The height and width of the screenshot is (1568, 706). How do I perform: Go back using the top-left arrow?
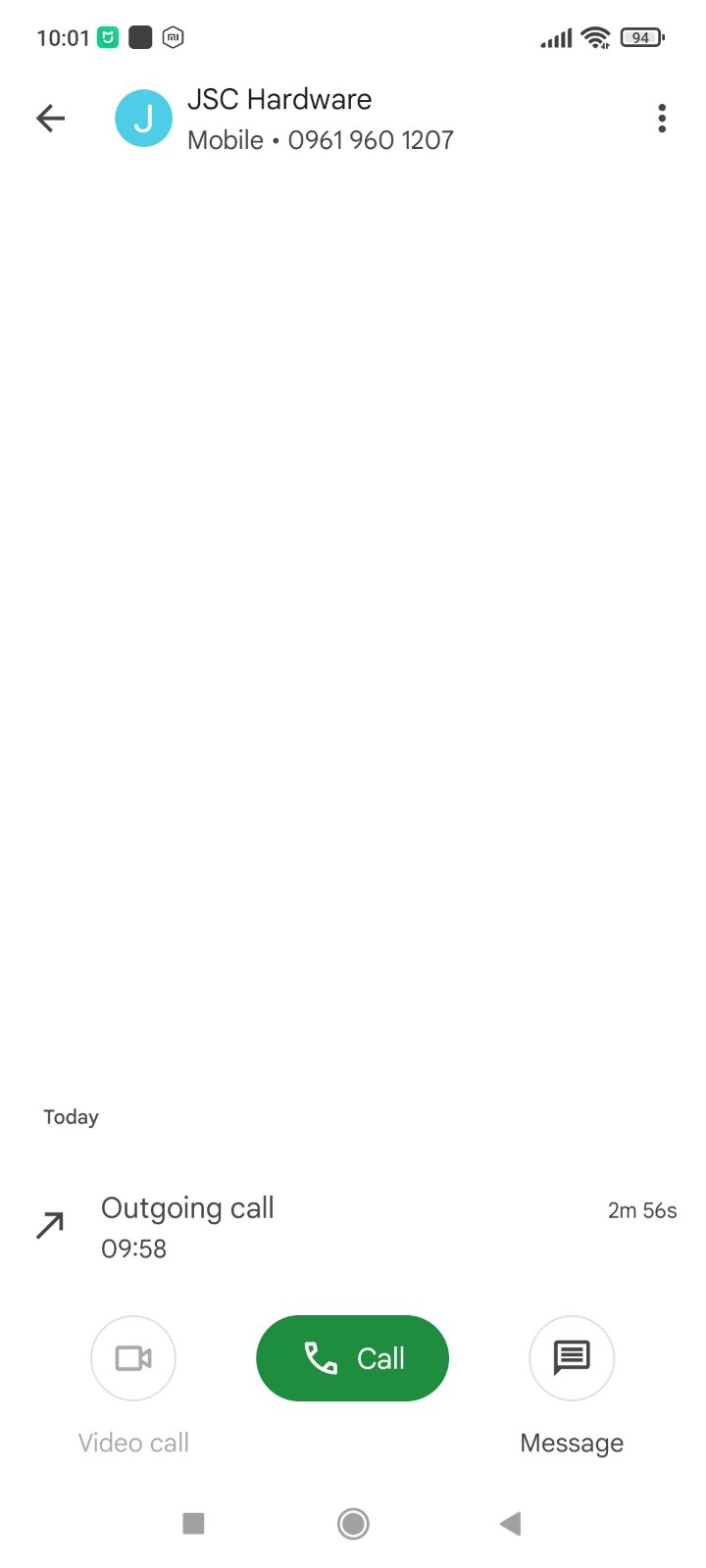[50, 120]
